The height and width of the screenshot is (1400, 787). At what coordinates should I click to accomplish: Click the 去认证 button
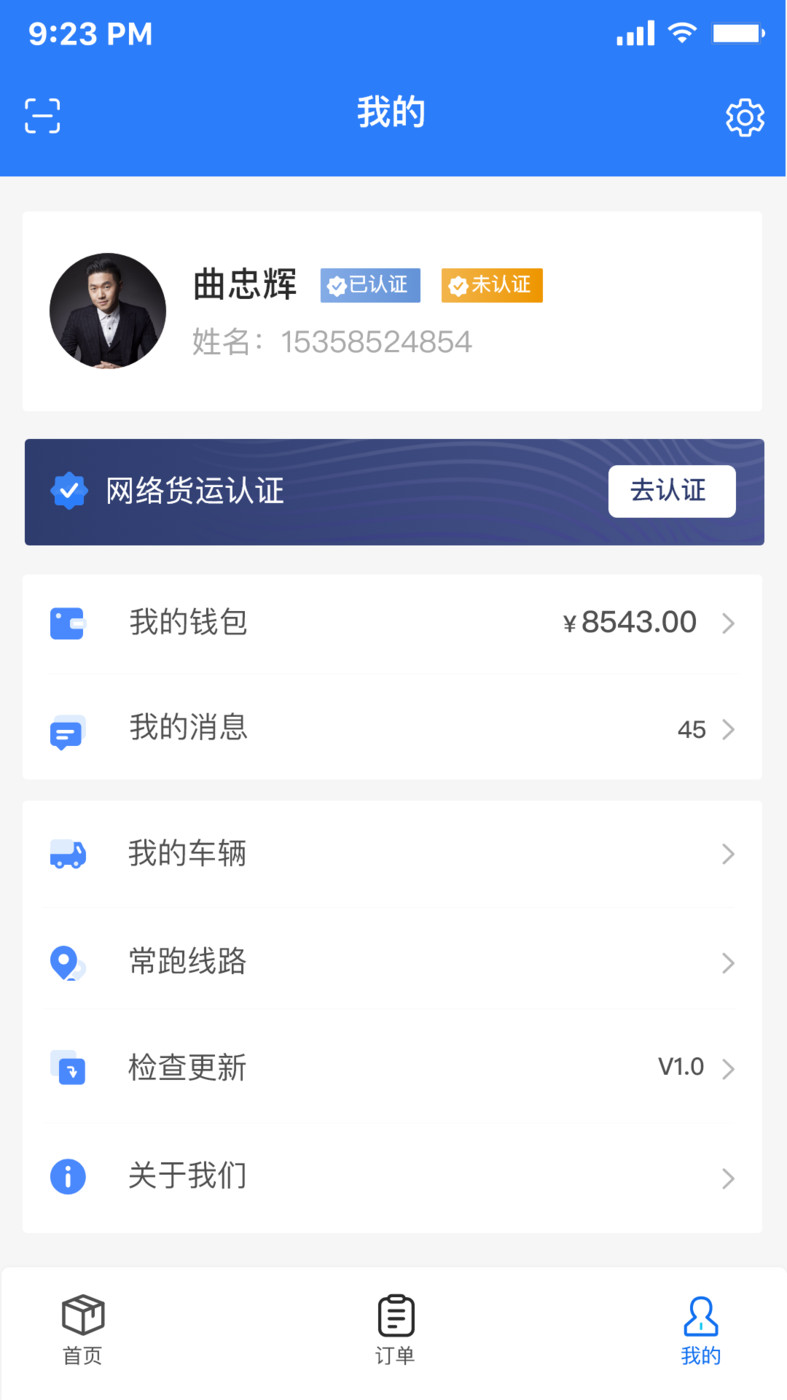(671, 491)
